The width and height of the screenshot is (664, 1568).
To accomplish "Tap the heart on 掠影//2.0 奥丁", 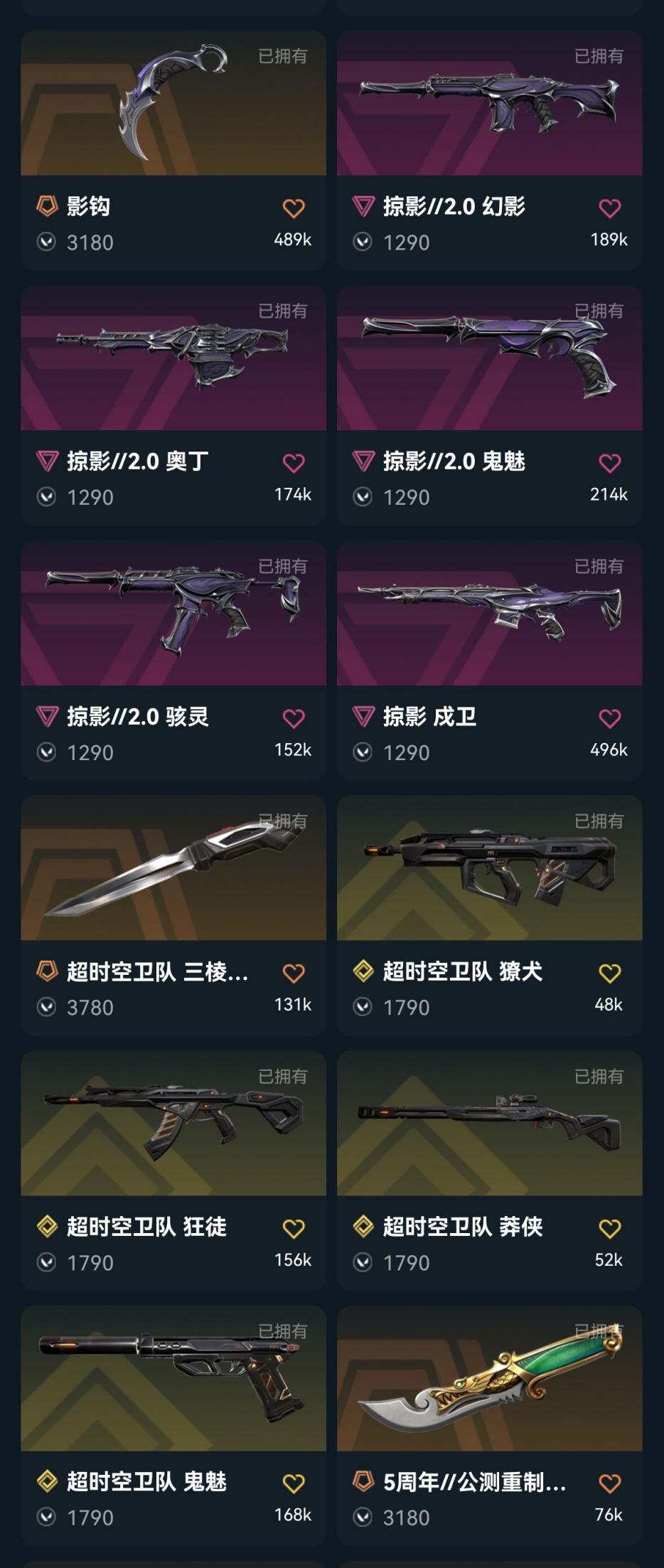I will coord(294,464).
